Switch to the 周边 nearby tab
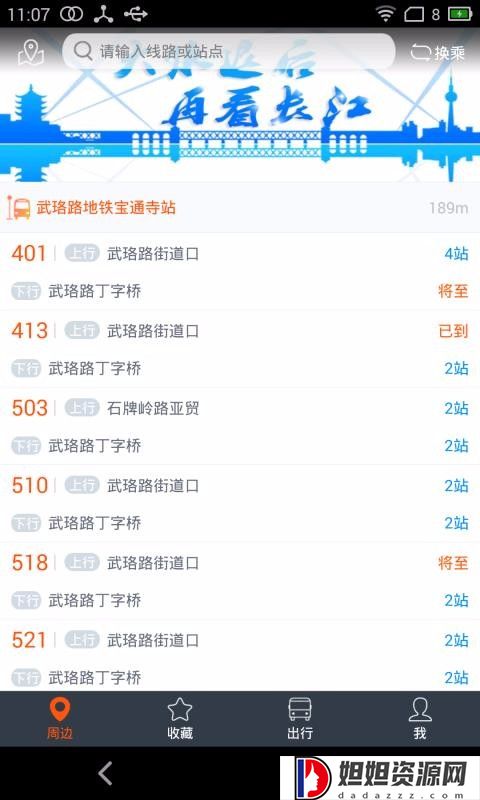 [60, 718]
